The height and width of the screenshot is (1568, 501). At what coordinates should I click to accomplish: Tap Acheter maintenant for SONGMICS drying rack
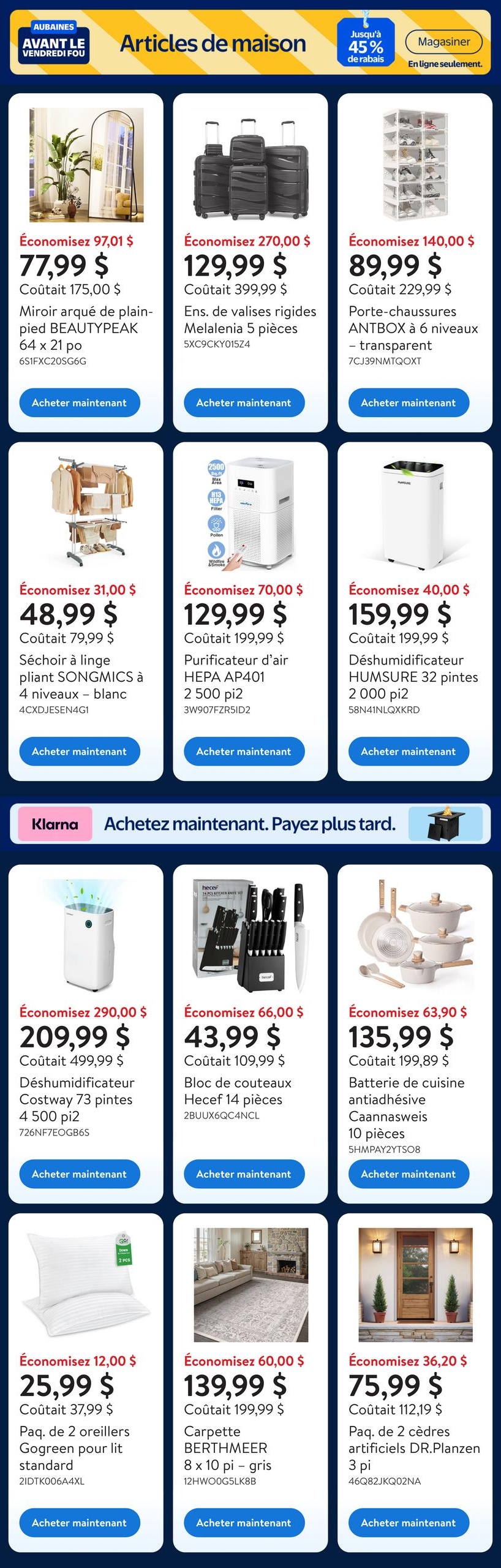pyautogui.click(x=80, y=751)
